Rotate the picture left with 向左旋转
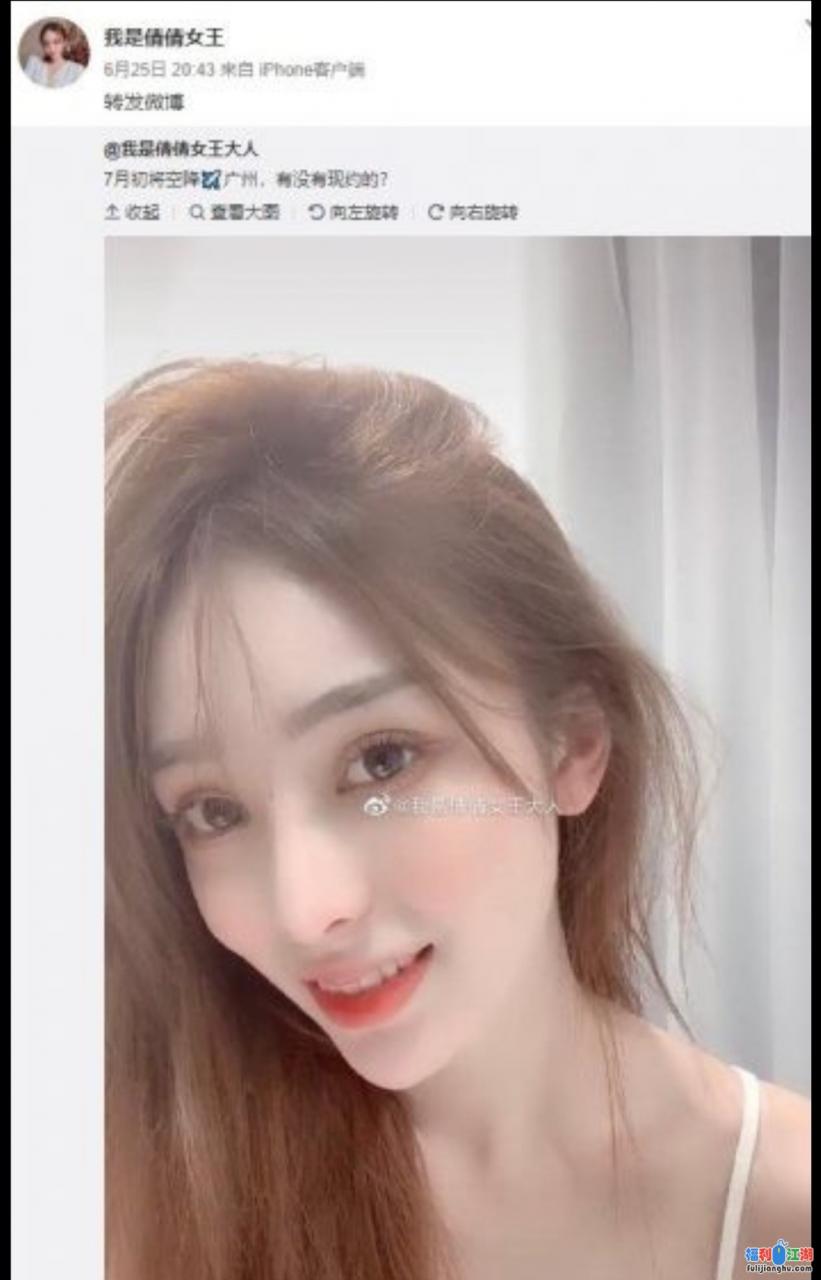 (x=353, y=212)
